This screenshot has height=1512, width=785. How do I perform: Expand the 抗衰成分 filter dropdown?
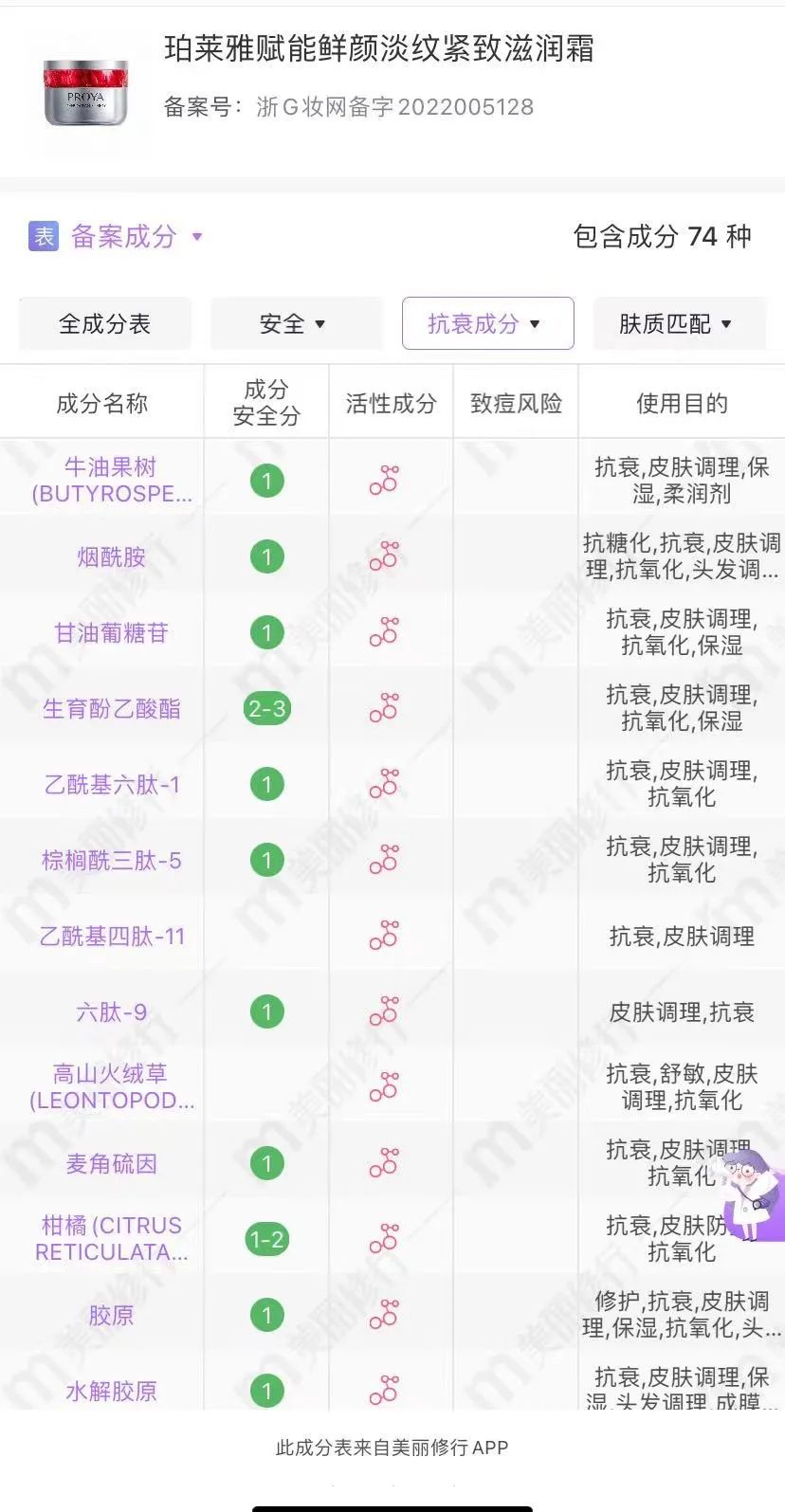(x=487, y=324)
